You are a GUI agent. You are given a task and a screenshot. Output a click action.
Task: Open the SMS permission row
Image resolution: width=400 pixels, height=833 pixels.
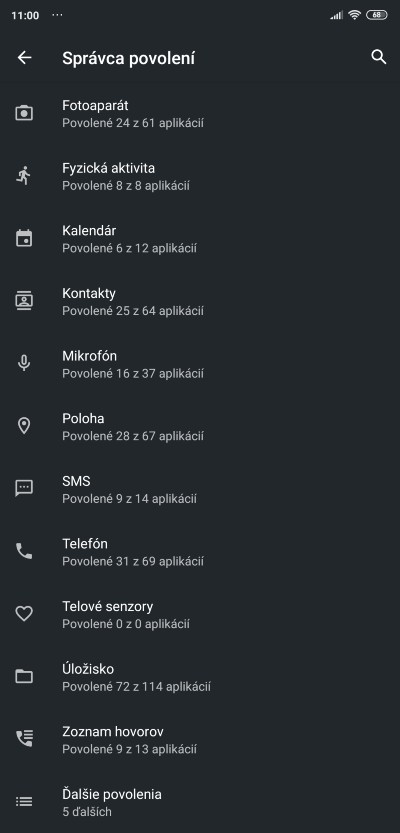point(200,490)
